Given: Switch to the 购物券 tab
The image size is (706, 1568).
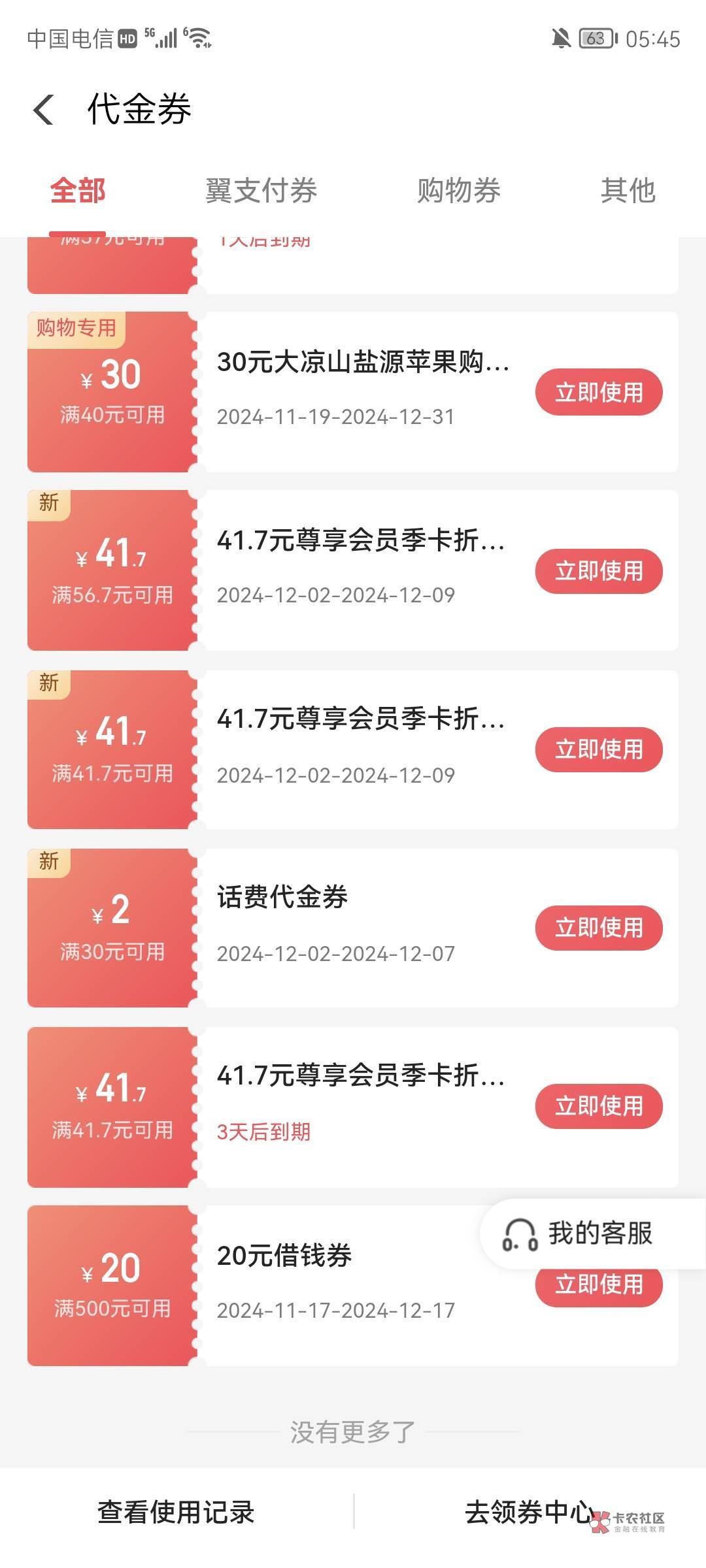Looking at the screenshot, I should (459, 191).
